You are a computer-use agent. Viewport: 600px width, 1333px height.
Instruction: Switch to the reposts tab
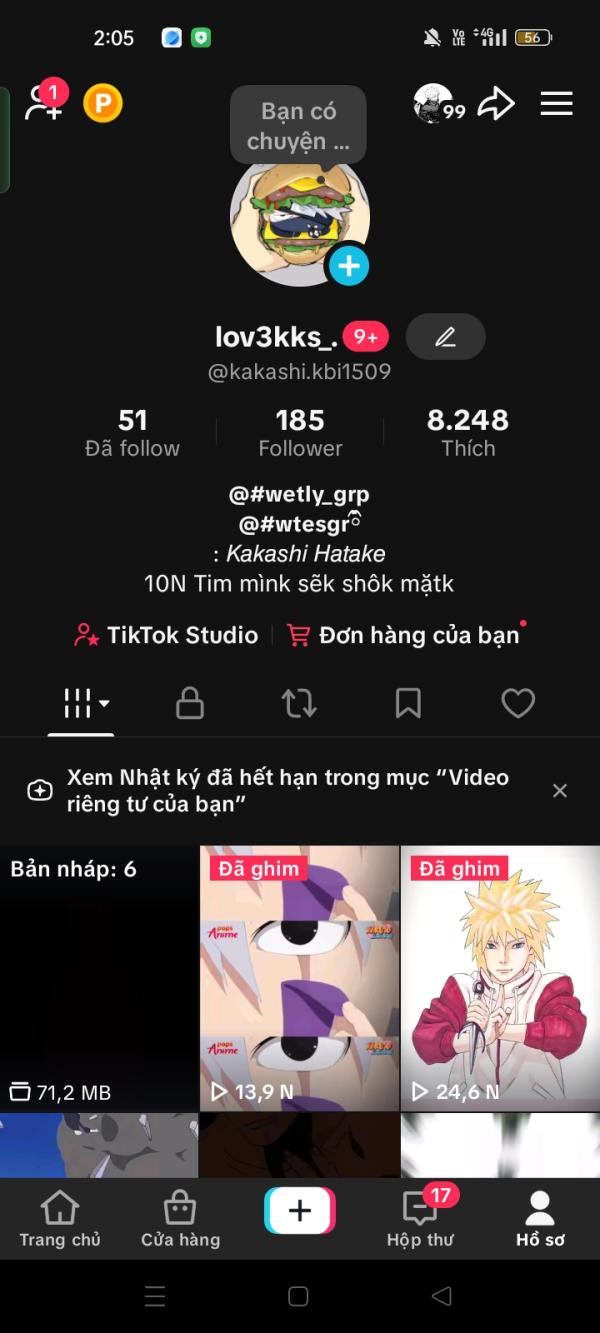click(x=299, y=704)
